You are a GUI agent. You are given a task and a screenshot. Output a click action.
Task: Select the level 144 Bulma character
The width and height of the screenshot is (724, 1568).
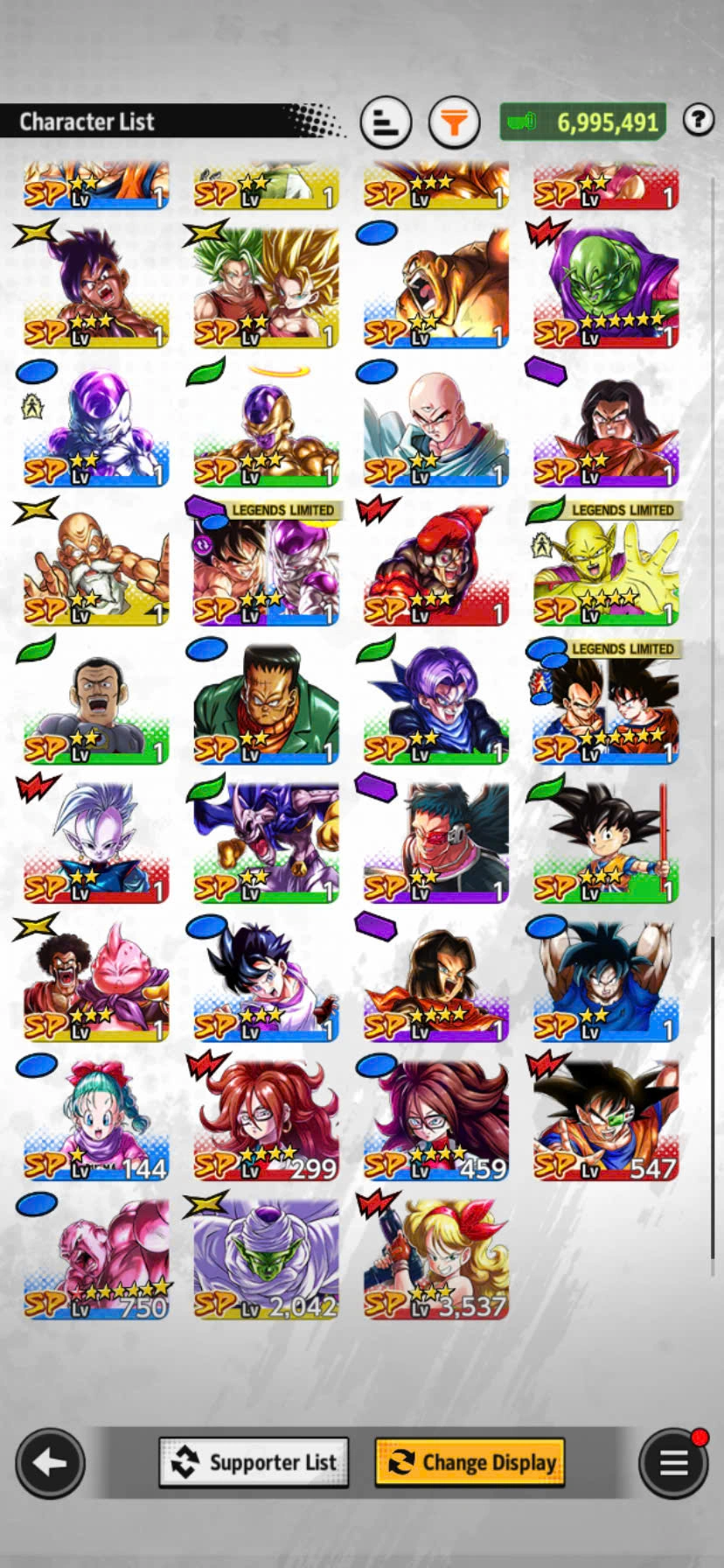tap(96, 1119)
